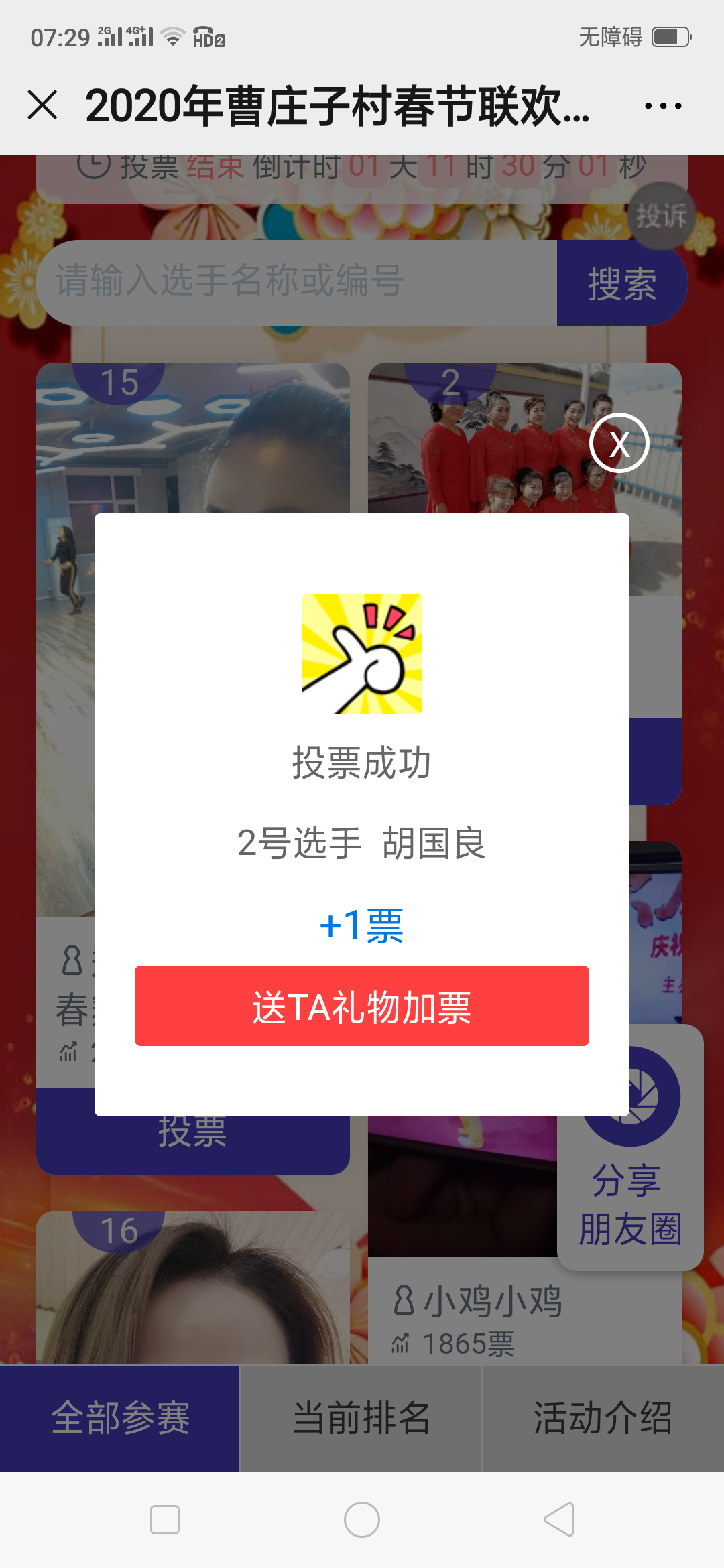
Task: Dismiss the vote success popup
Action: pos(619,443)
